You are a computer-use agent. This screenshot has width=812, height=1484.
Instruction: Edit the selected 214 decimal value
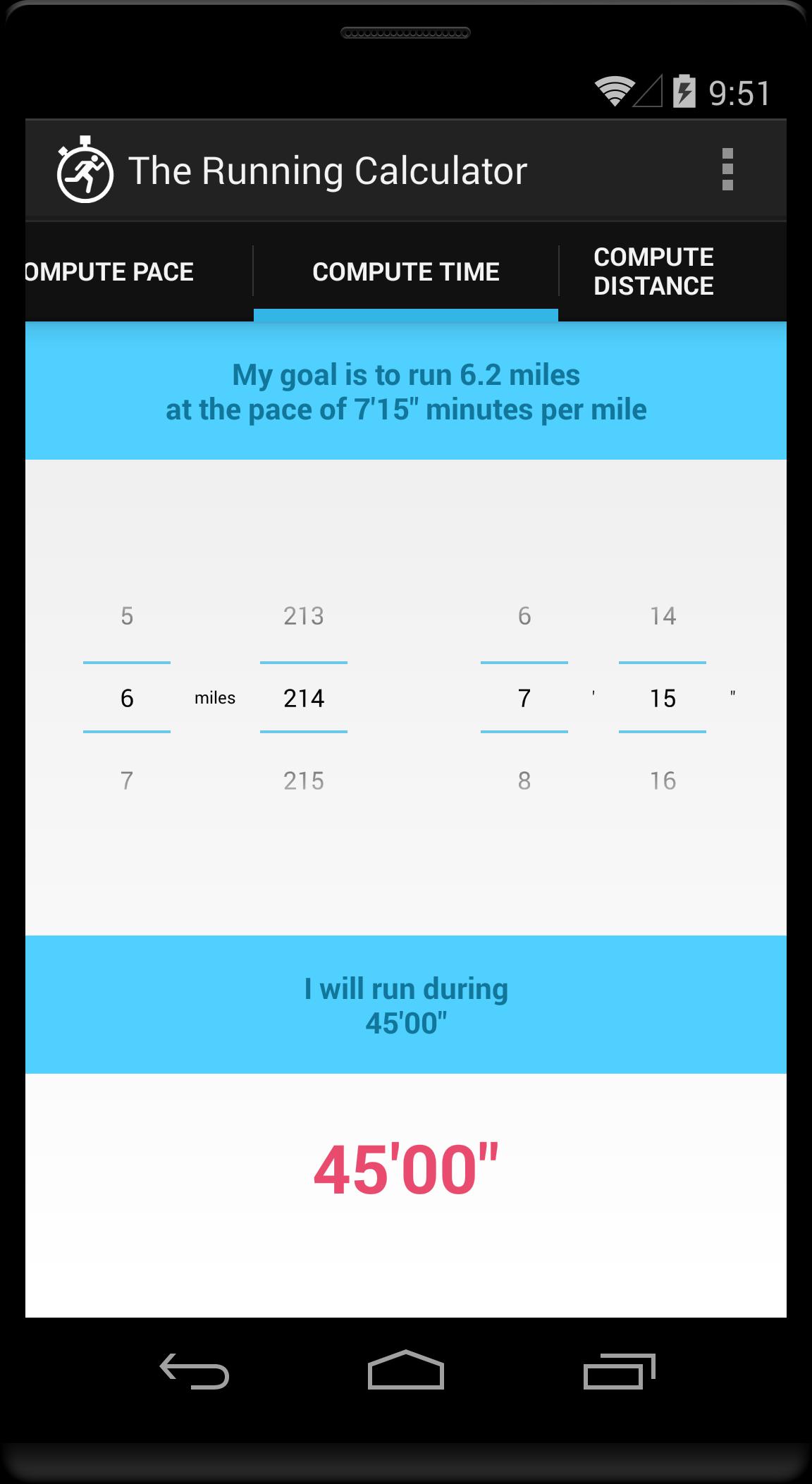(x=304, y=698)
